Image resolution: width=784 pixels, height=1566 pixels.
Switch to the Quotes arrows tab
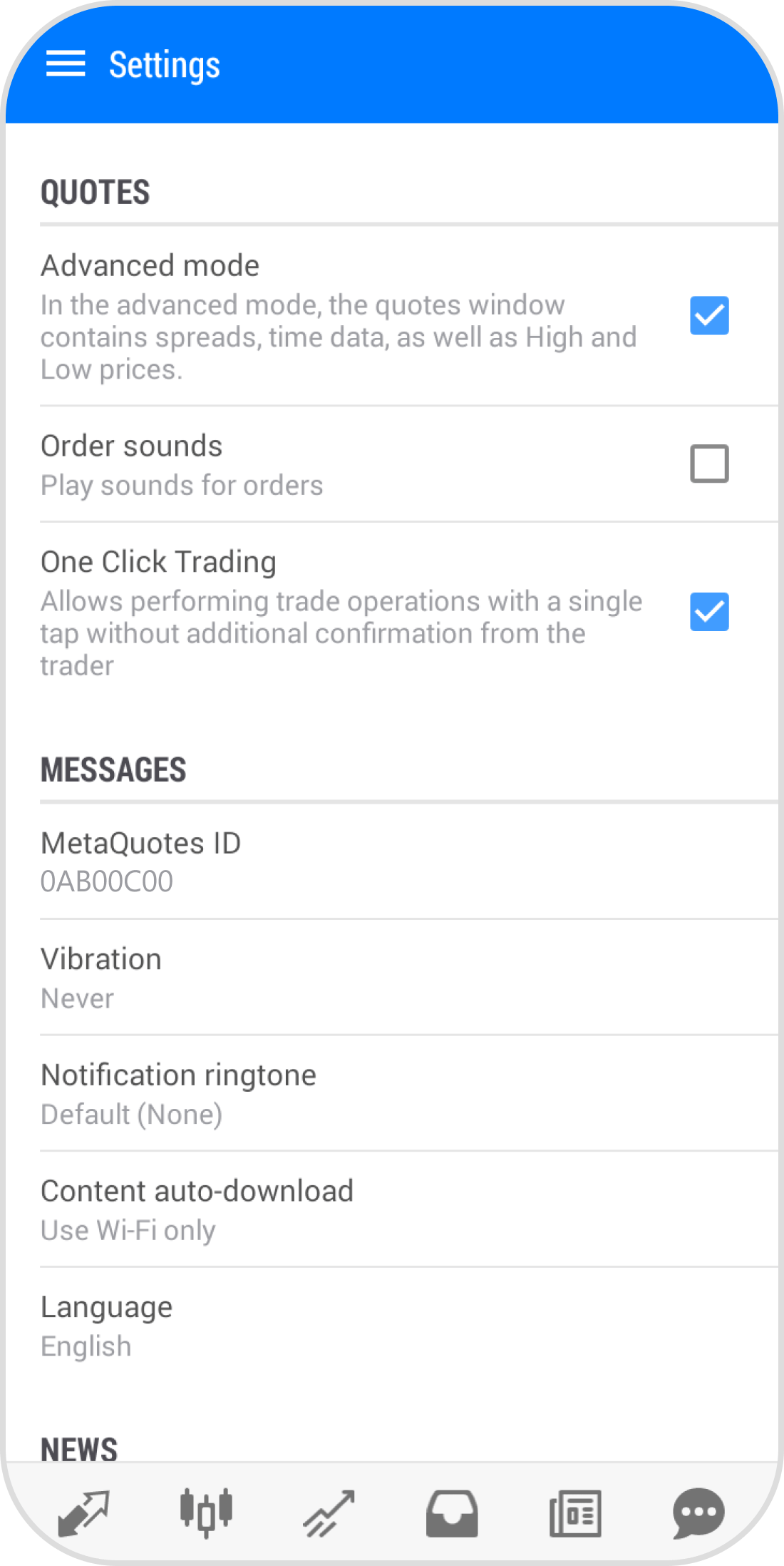83,1513
